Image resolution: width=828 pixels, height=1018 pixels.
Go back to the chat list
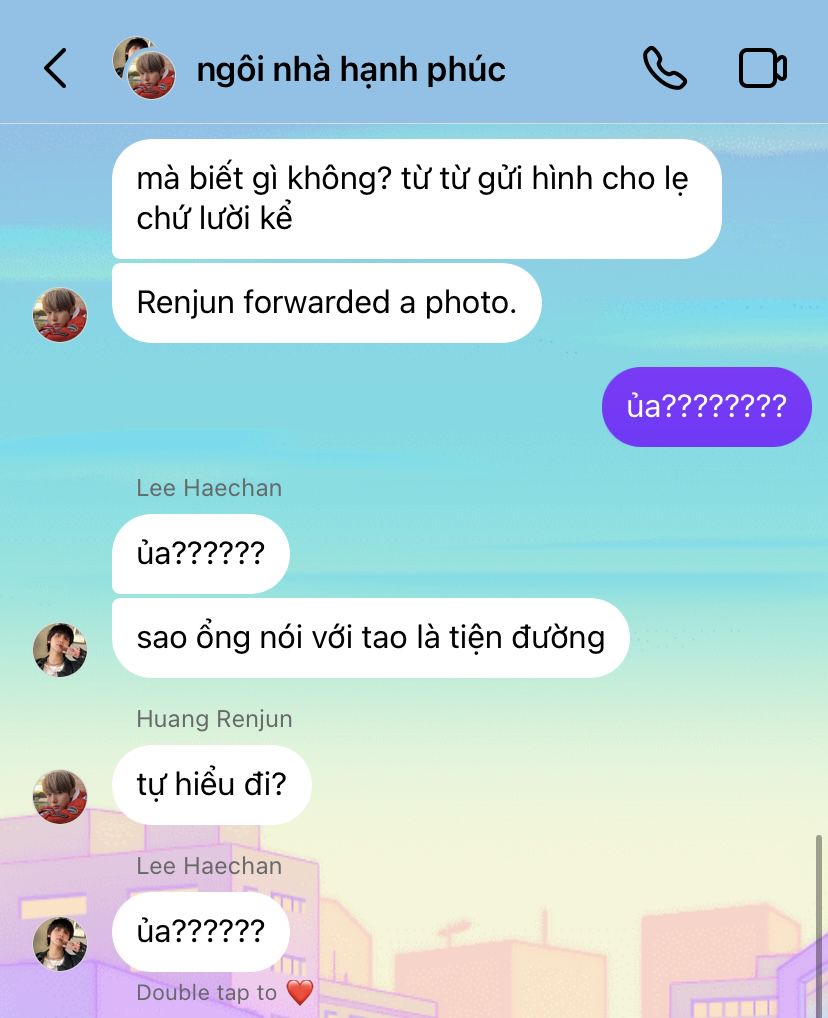click(x=55, y=69)
